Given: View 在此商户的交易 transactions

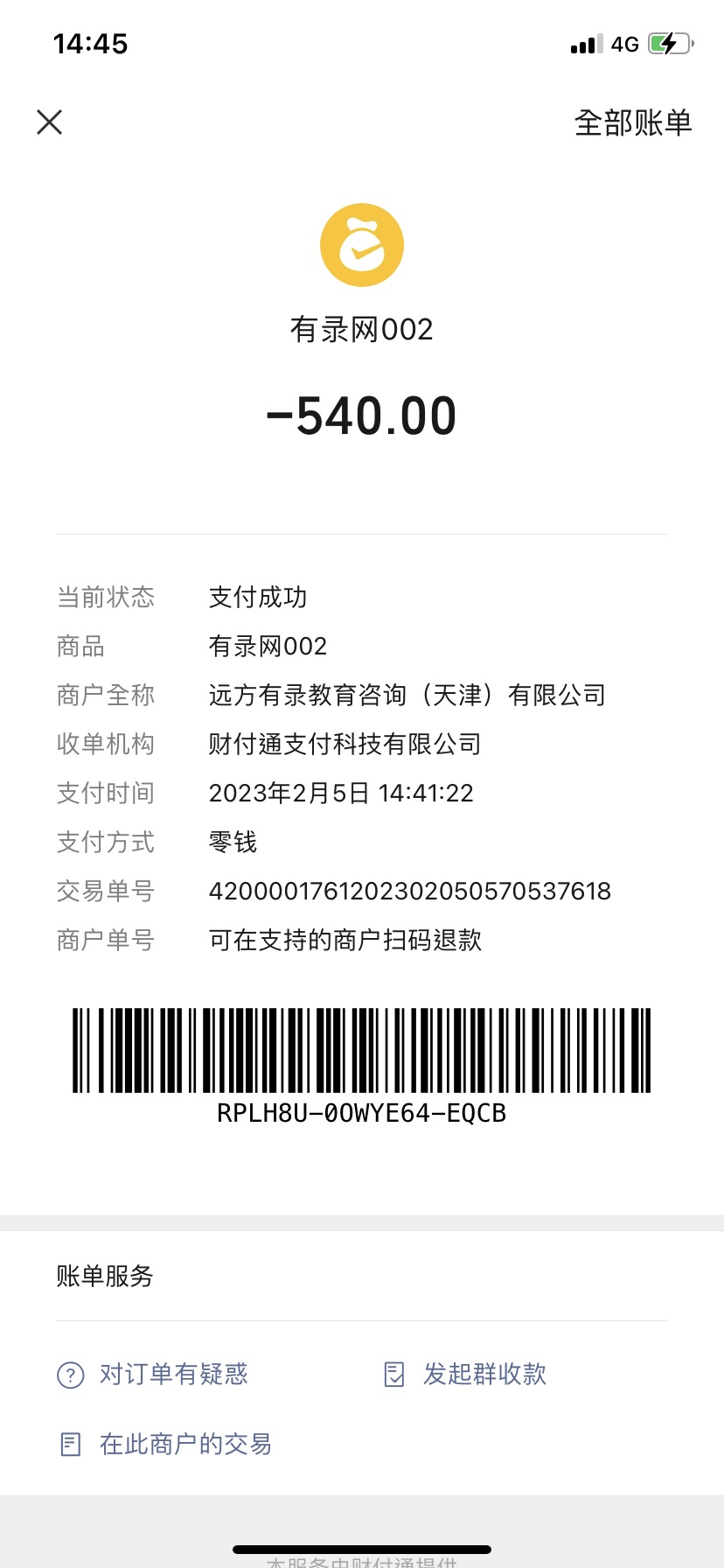Looking at the screenshot, I should coord(166,1444).
